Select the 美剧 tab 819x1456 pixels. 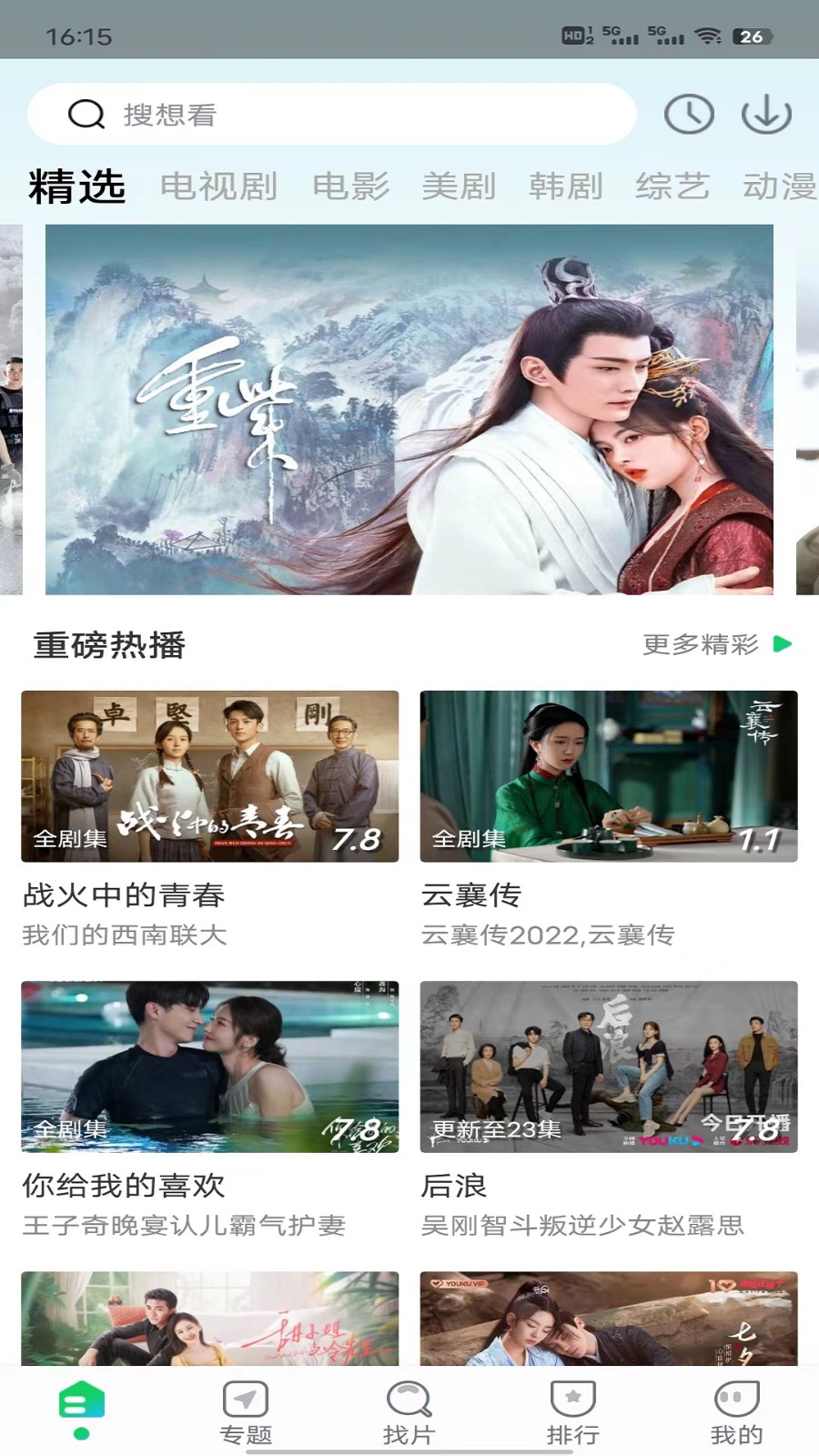(459, 187)
